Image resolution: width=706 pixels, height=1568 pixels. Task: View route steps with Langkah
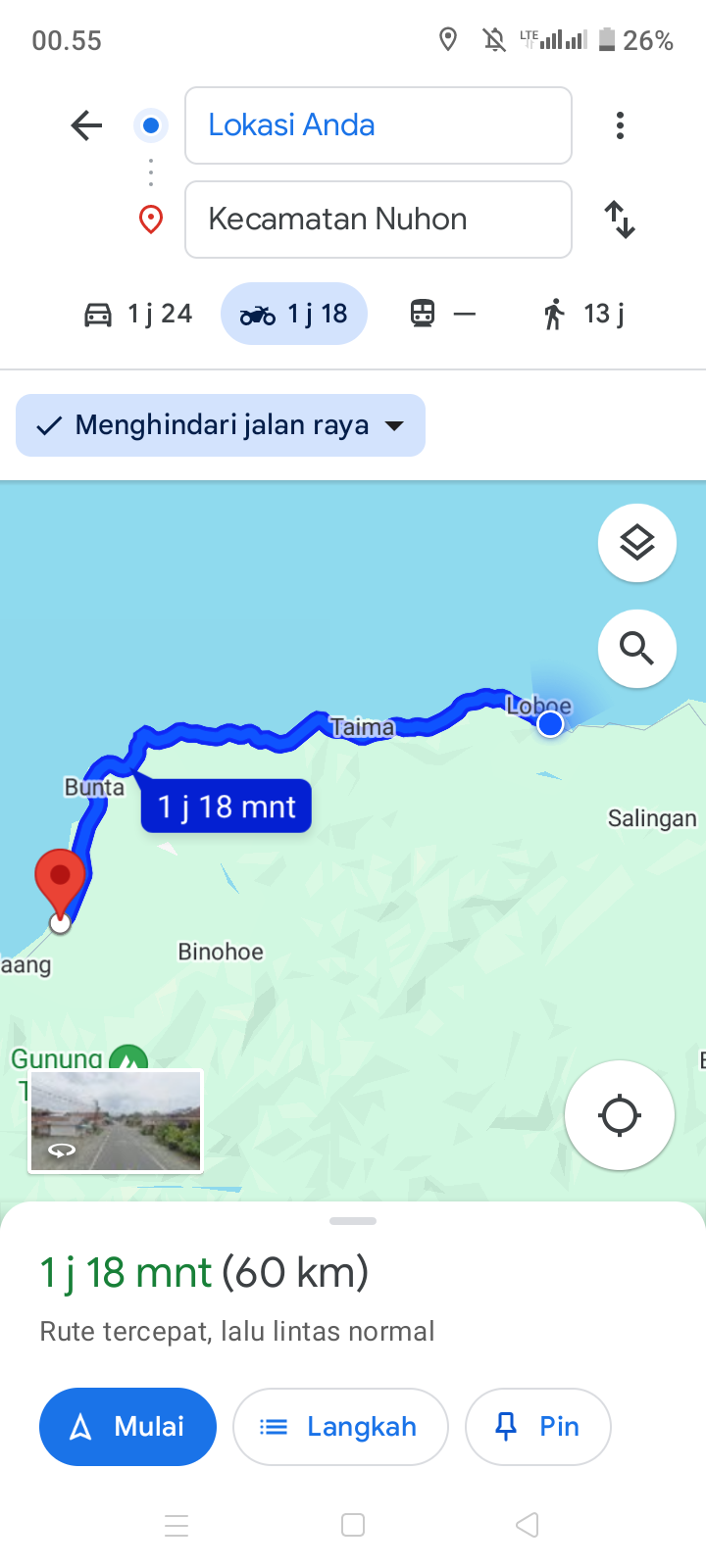pos(340,1427)
